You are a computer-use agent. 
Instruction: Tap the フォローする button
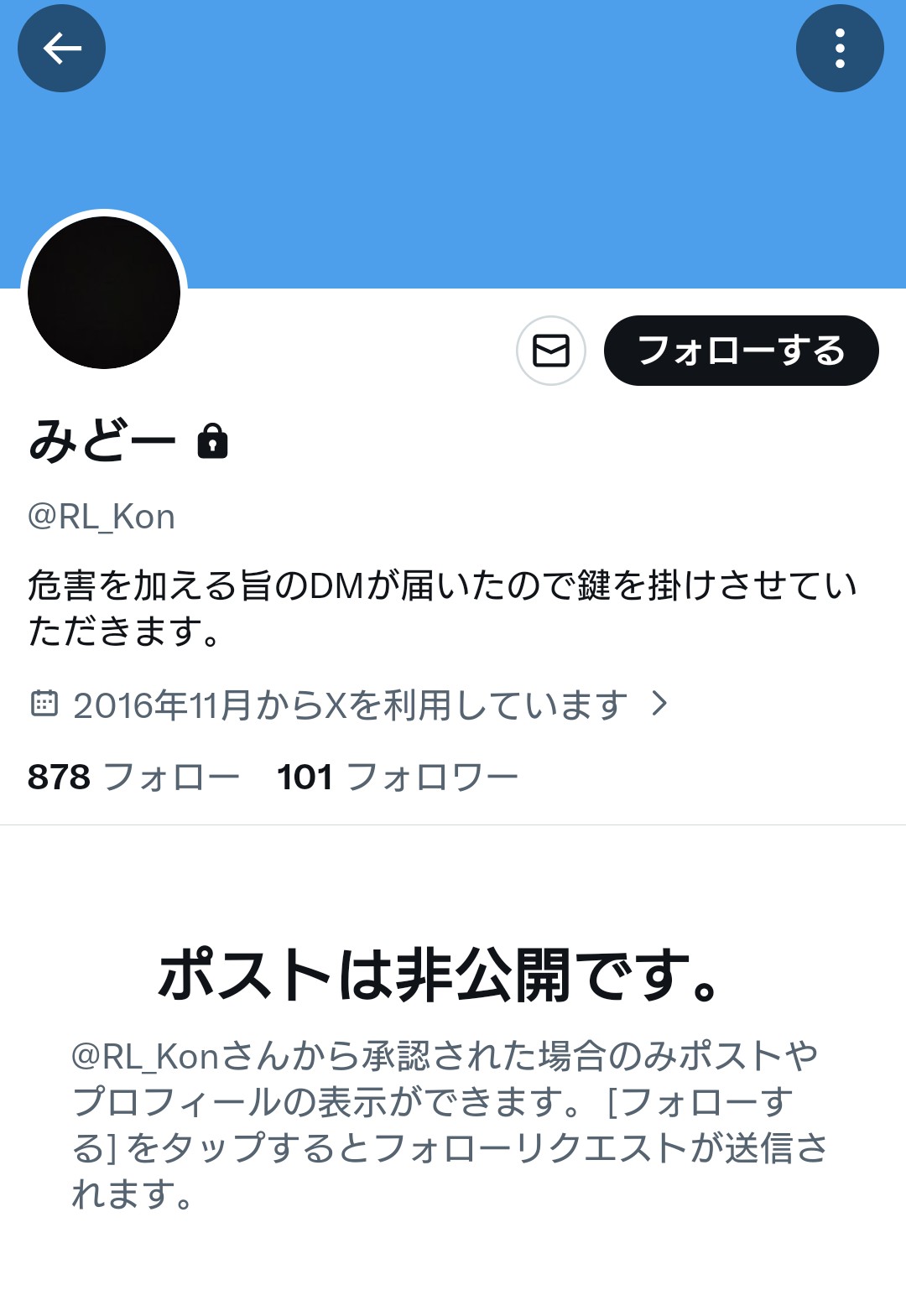(741, 351)
